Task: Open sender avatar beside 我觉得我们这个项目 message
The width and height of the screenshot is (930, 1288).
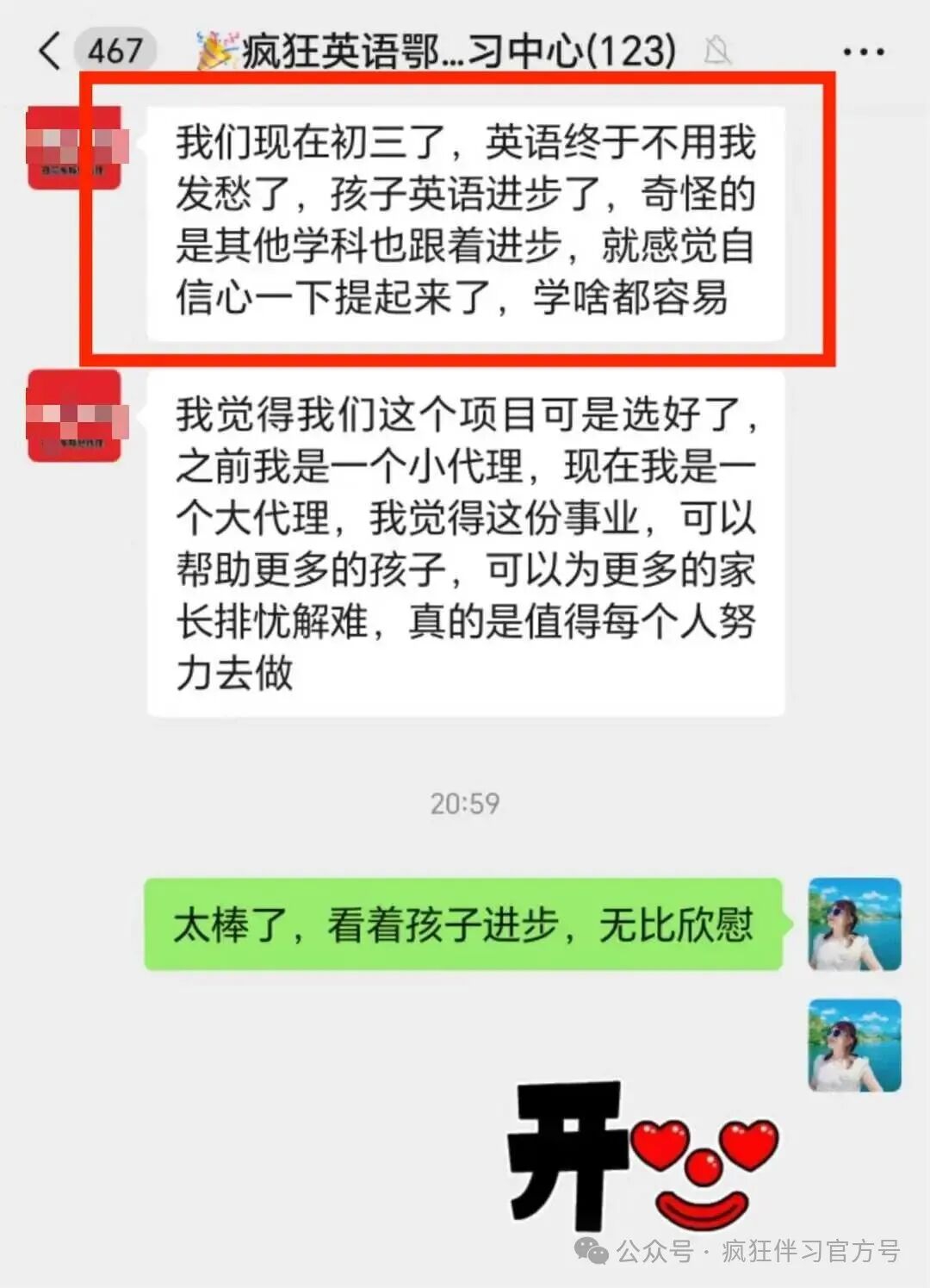Action: (x=74, y=417)
